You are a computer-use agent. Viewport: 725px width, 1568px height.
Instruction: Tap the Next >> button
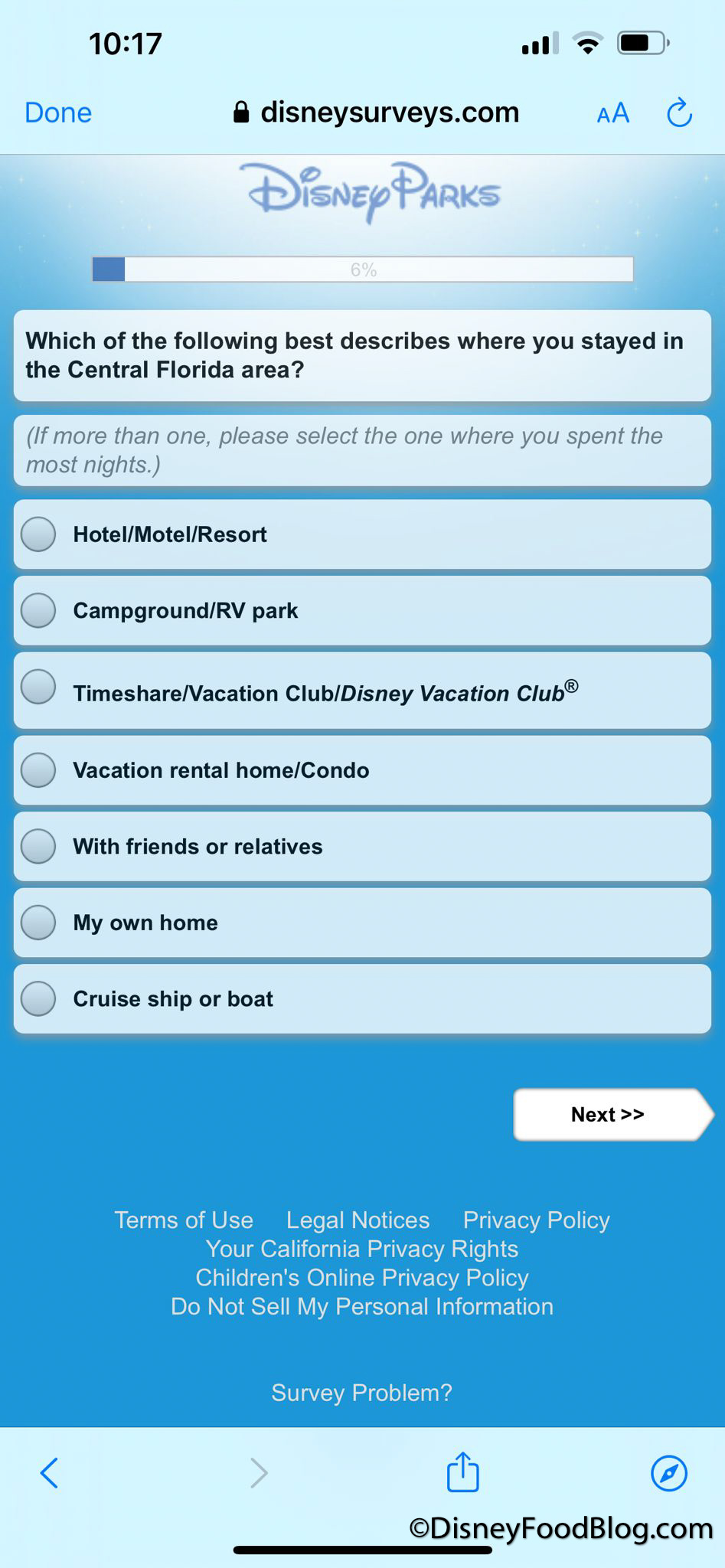608,1114
